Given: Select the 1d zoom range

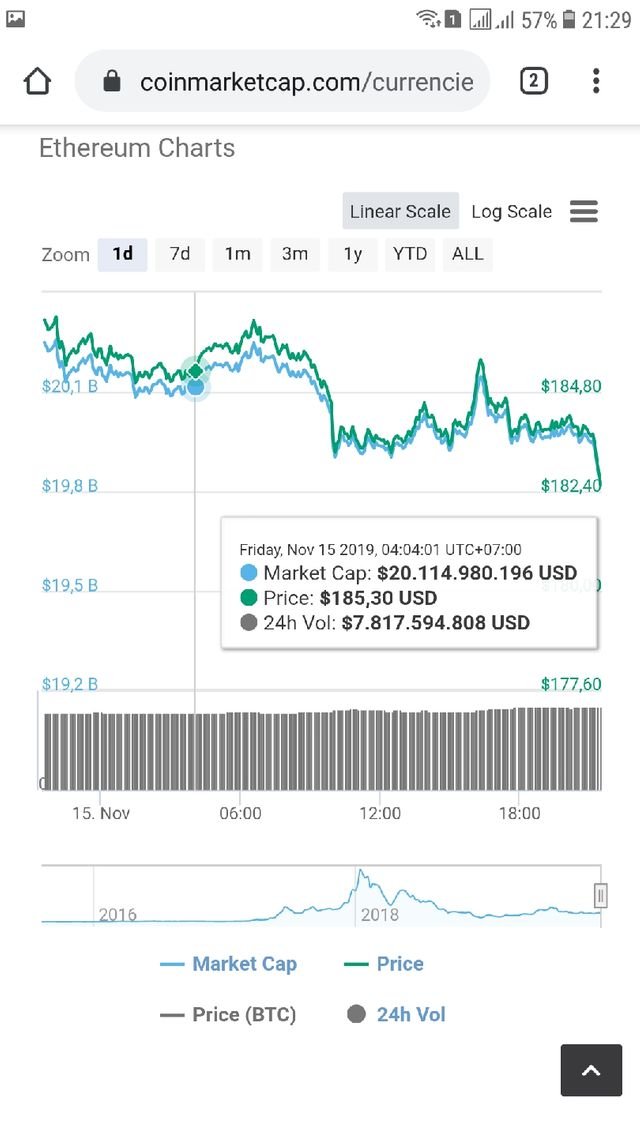Looking at the screenshot, I should (x=122, y=254).
